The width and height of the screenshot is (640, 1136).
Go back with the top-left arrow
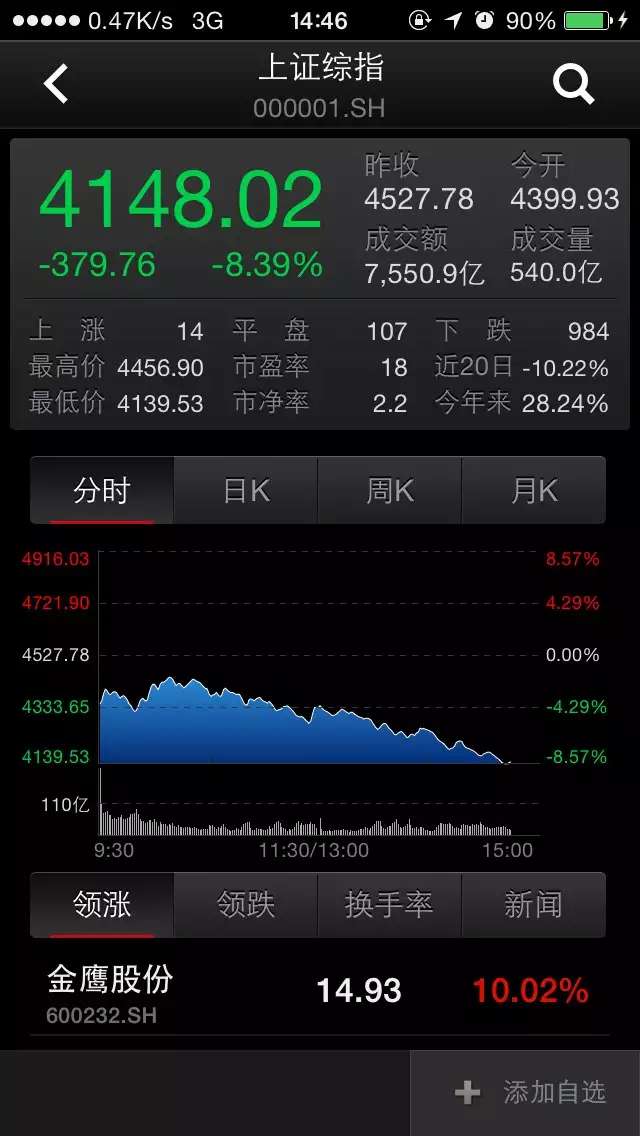[56, 83]
